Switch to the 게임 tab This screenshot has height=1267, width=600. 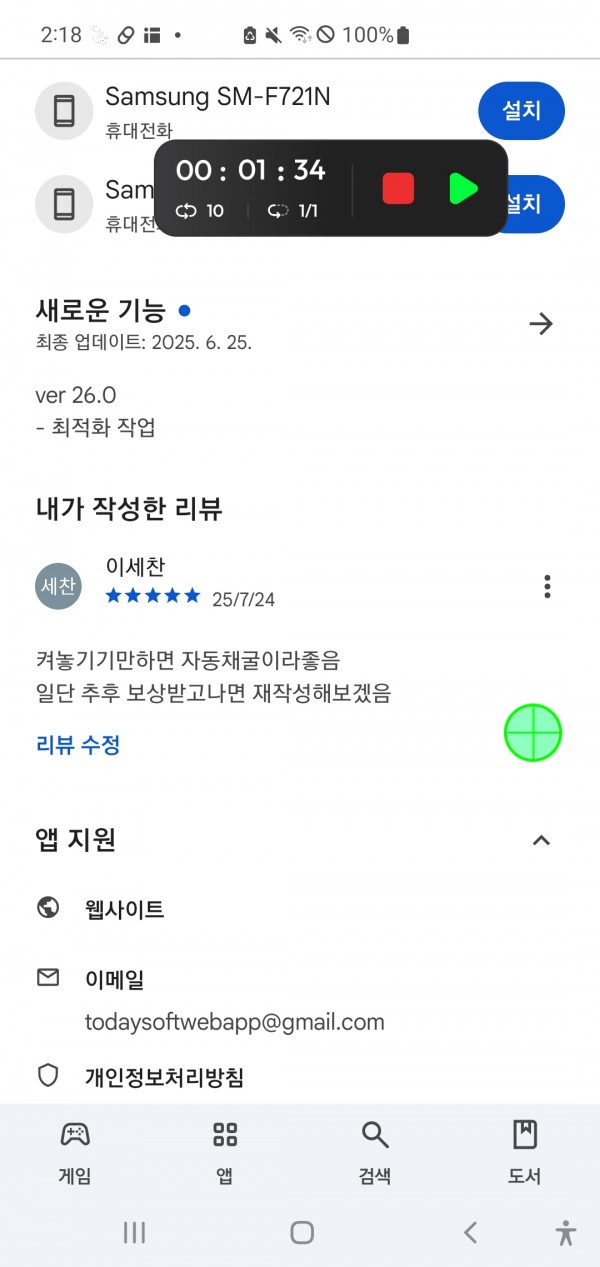75,1152
